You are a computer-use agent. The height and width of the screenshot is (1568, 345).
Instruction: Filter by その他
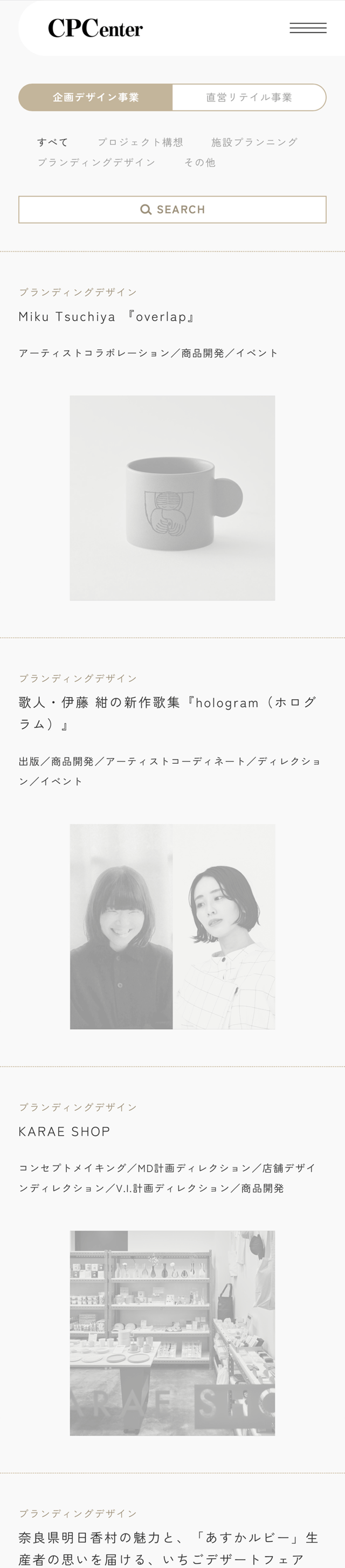point(199,163)
